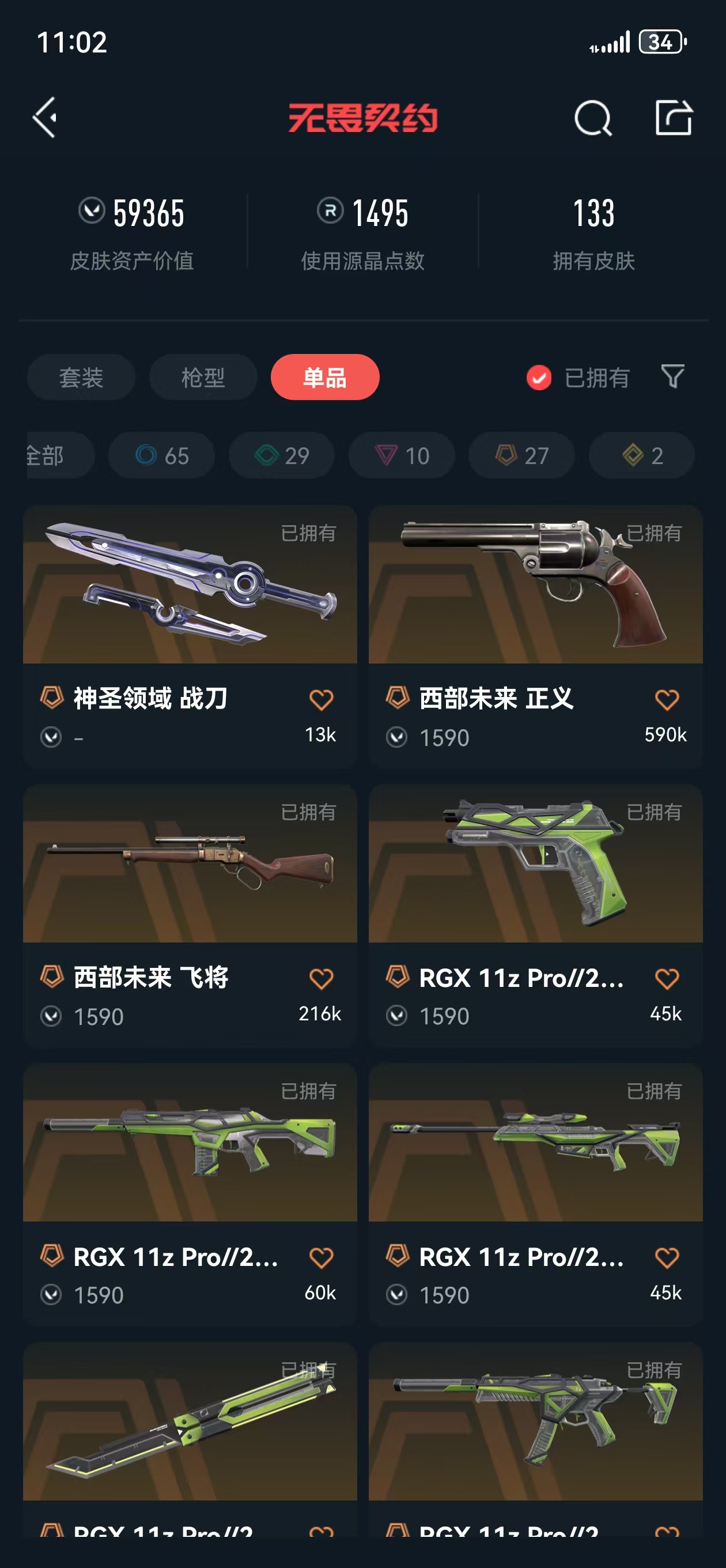The width and height of the screenshot is (726, 1568).
Task: Filter by the yellow tier chip 2
Action: pyautogui.click(x=641, y=455)
